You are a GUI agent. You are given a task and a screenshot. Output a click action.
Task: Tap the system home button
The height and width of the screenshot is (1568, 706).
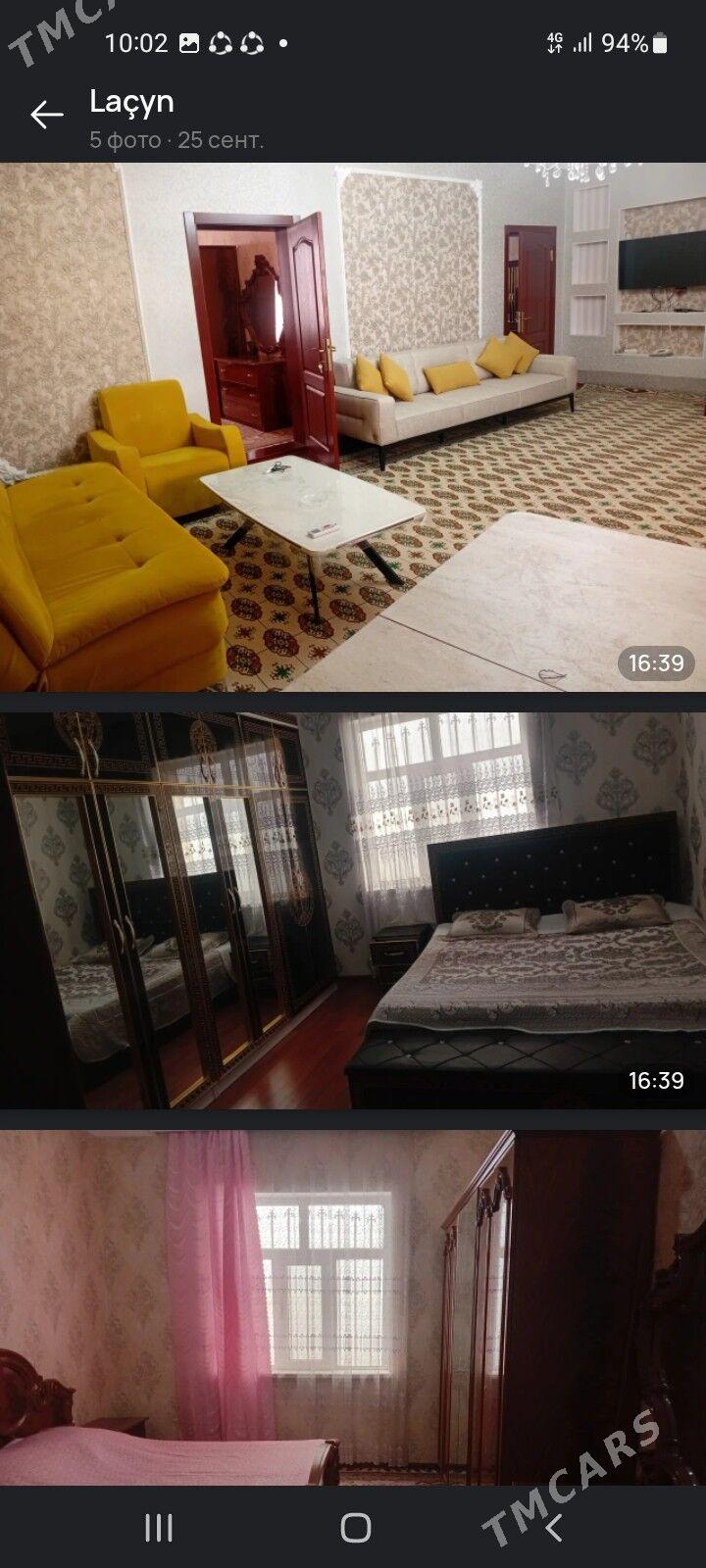click(x=355, y=1527)
